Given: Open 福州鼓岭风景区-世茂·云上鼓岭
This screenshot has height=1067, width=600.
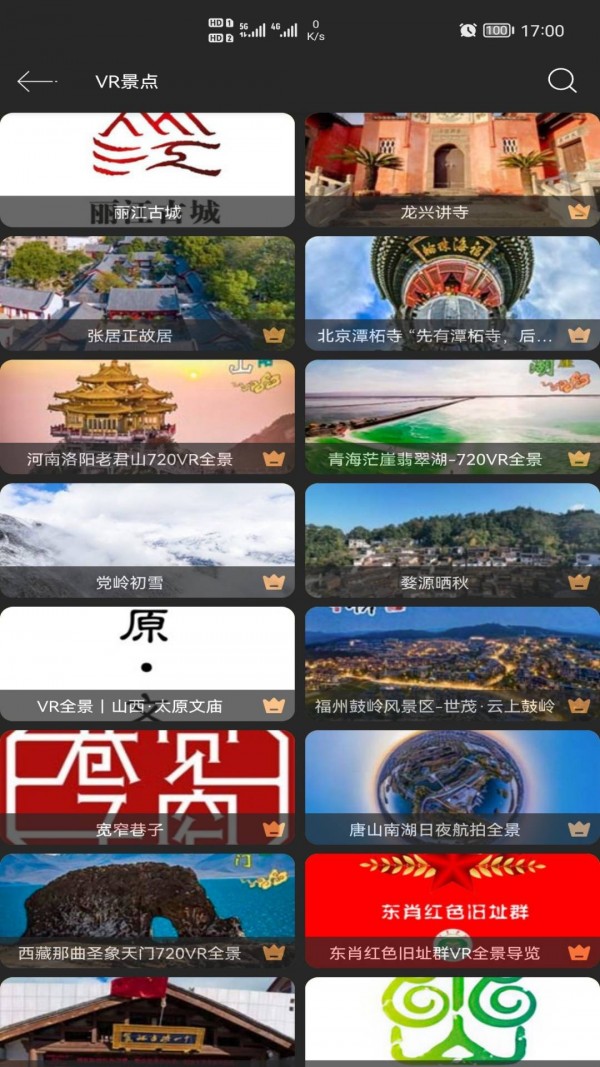Looking at the screenshot, I should (x=452, y=664).
